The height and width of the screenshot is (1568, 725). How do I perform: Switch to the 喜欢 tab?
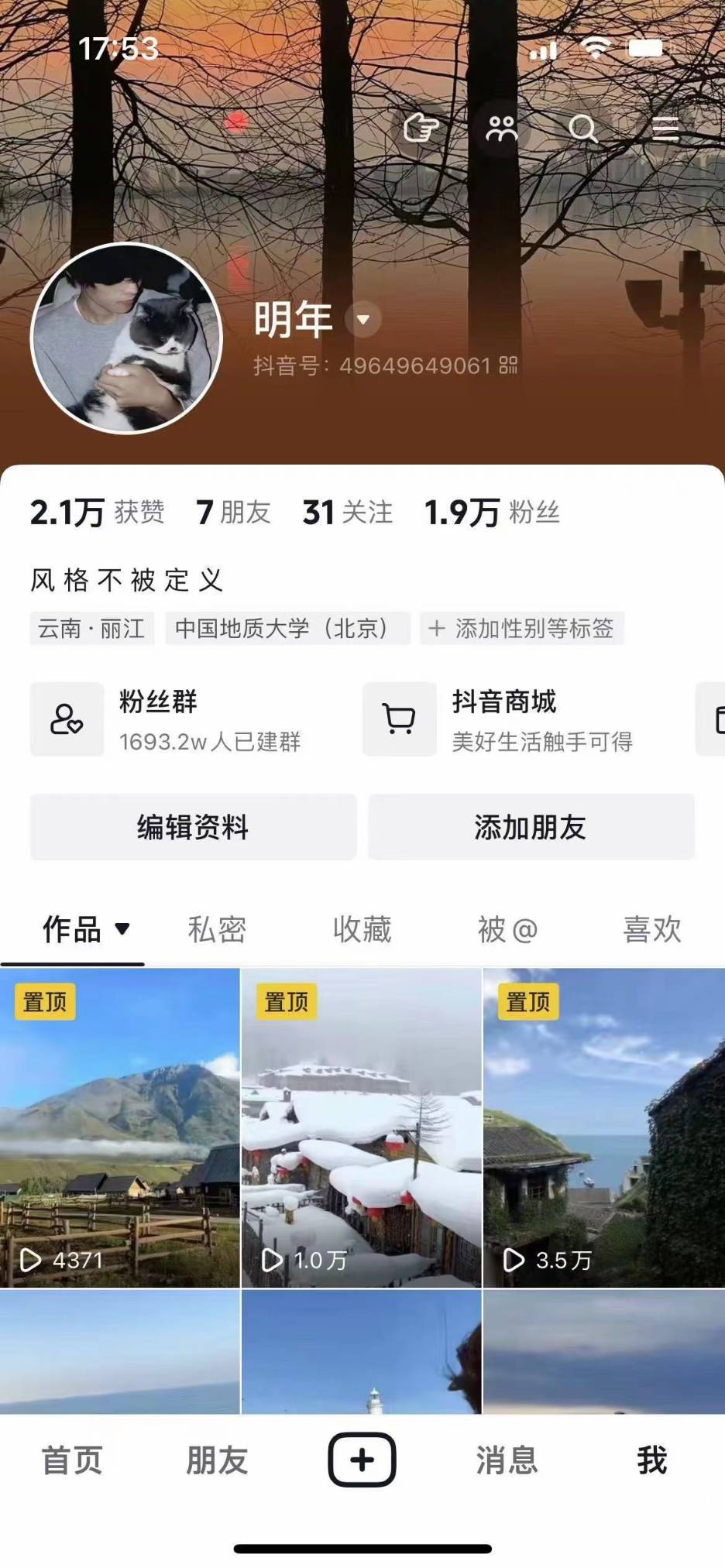[651, 929]
